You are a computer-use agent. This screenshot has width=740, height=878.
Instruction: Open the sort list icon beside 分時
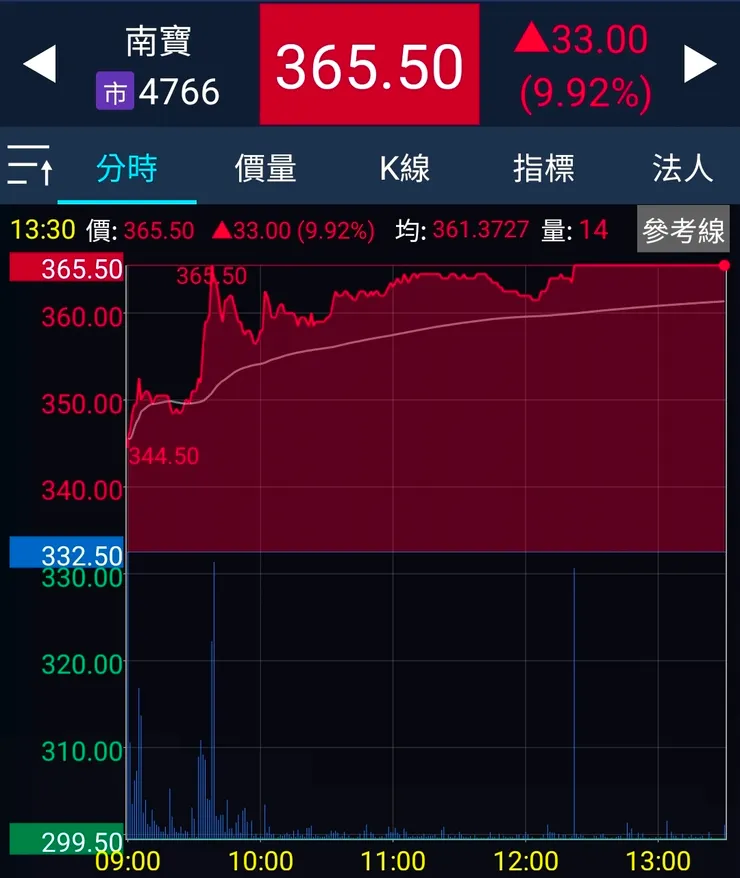click(x=29, y=165)
